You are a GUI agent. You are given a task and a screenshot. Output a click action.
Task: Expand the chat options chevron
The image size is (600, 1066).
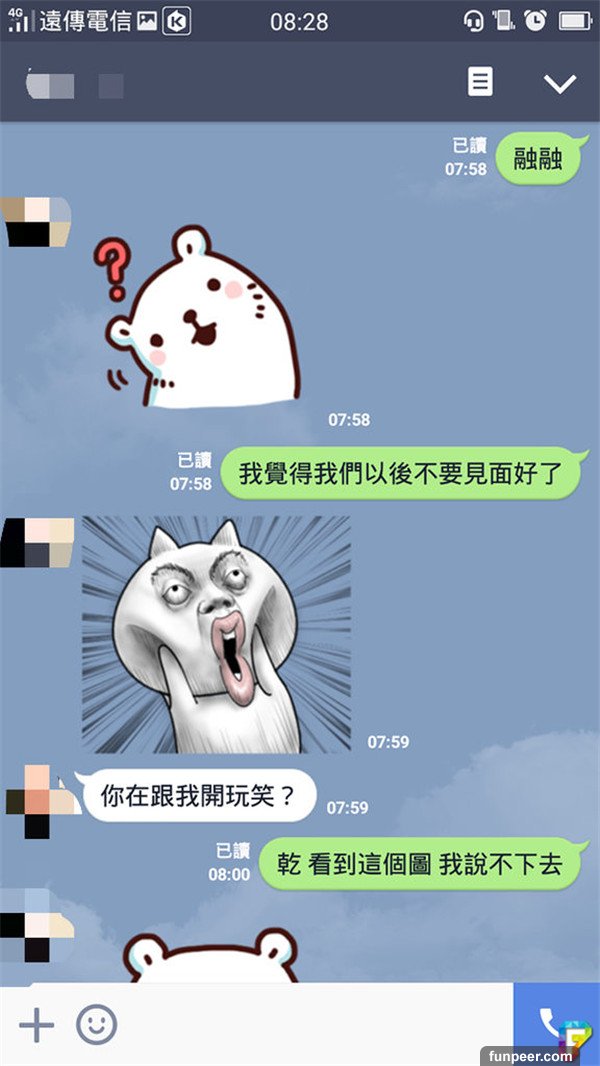tap(560, 83)
